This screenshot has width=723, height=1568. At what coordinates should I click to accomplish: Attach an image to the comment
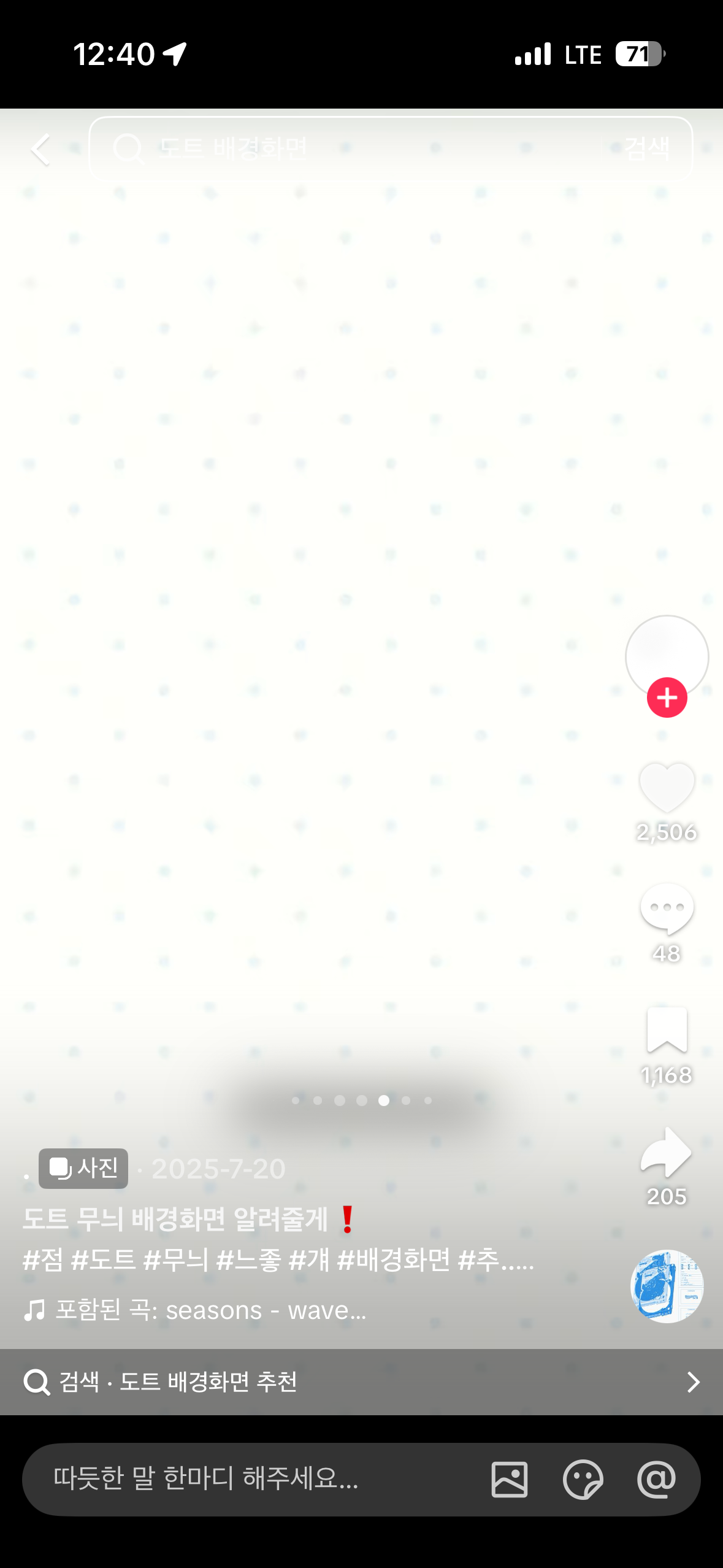pos(510,1480)
